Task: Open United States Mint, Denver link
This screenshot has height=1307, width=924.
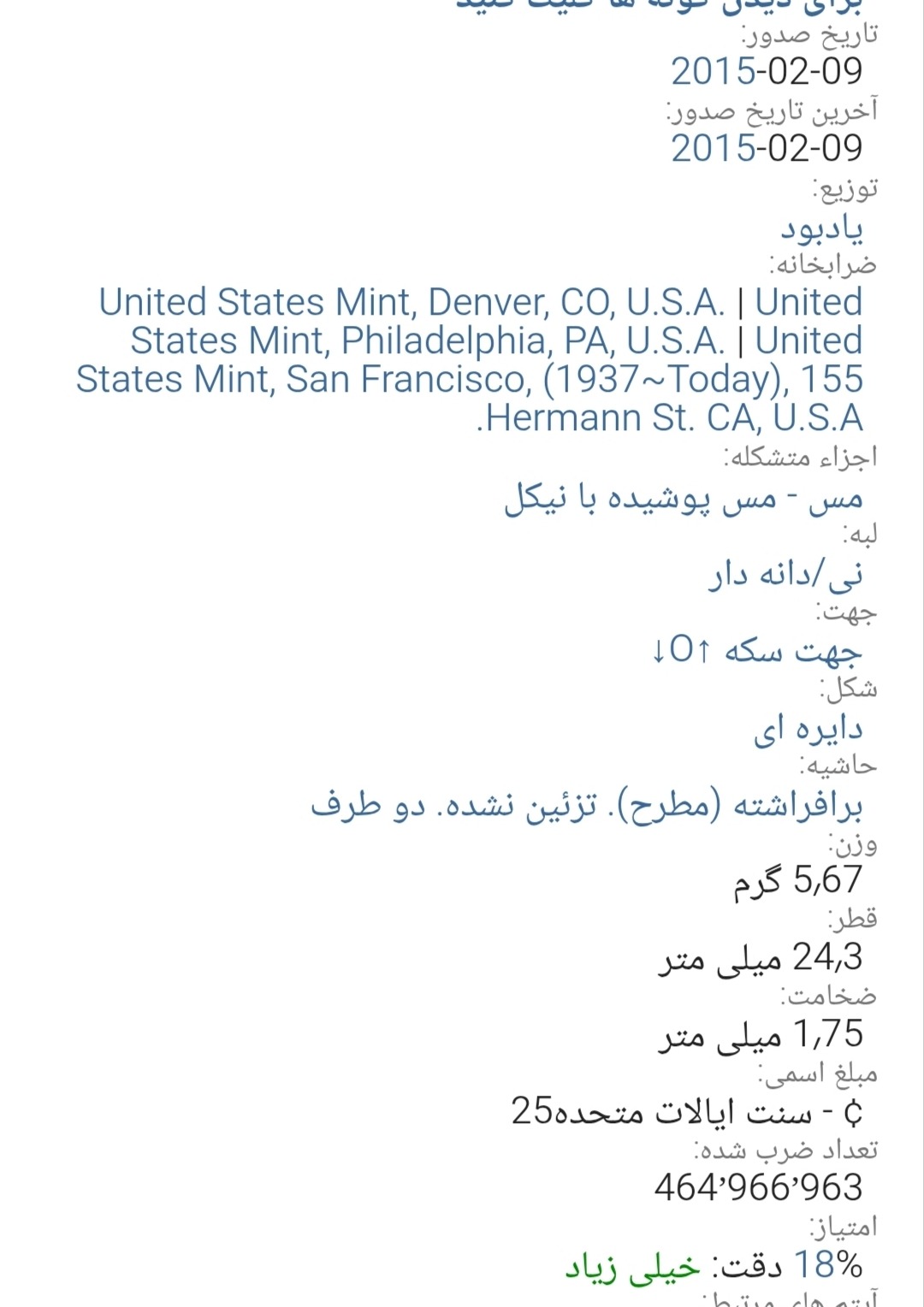Action: click(412, 302)
